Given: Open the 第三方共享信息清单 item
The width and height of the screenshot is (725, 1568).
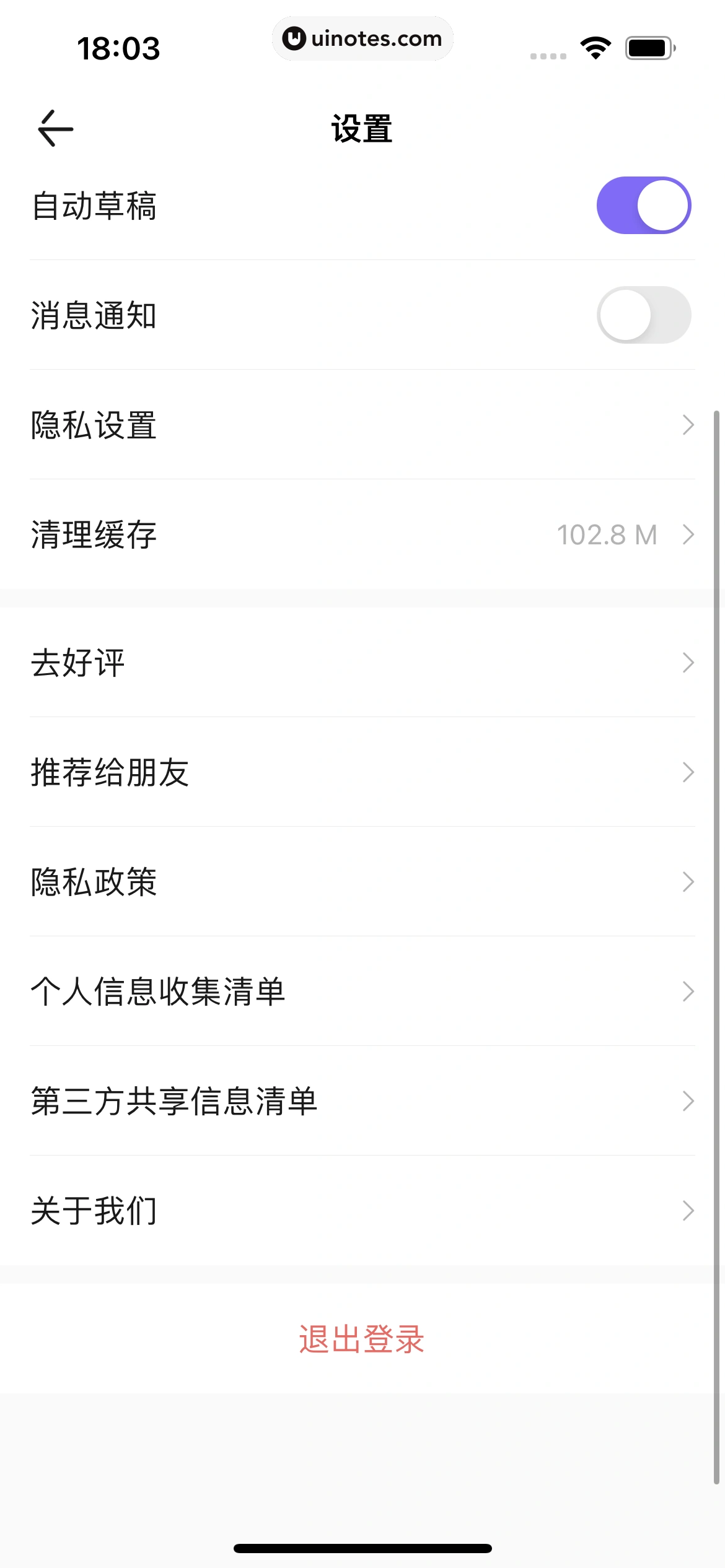Looking at the screenshot, I should click(x=362, y=1101).
